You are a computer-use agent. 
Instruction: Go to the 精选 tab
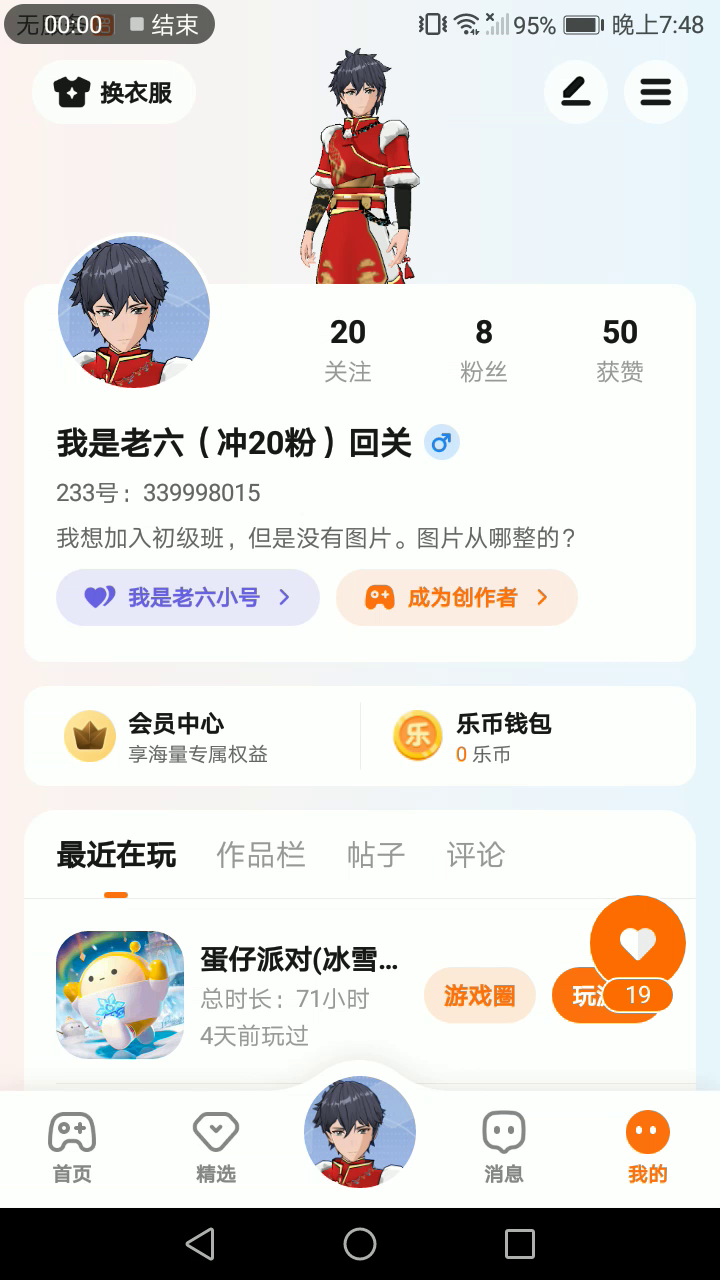pyautogui.click(x=216, y=1148)
